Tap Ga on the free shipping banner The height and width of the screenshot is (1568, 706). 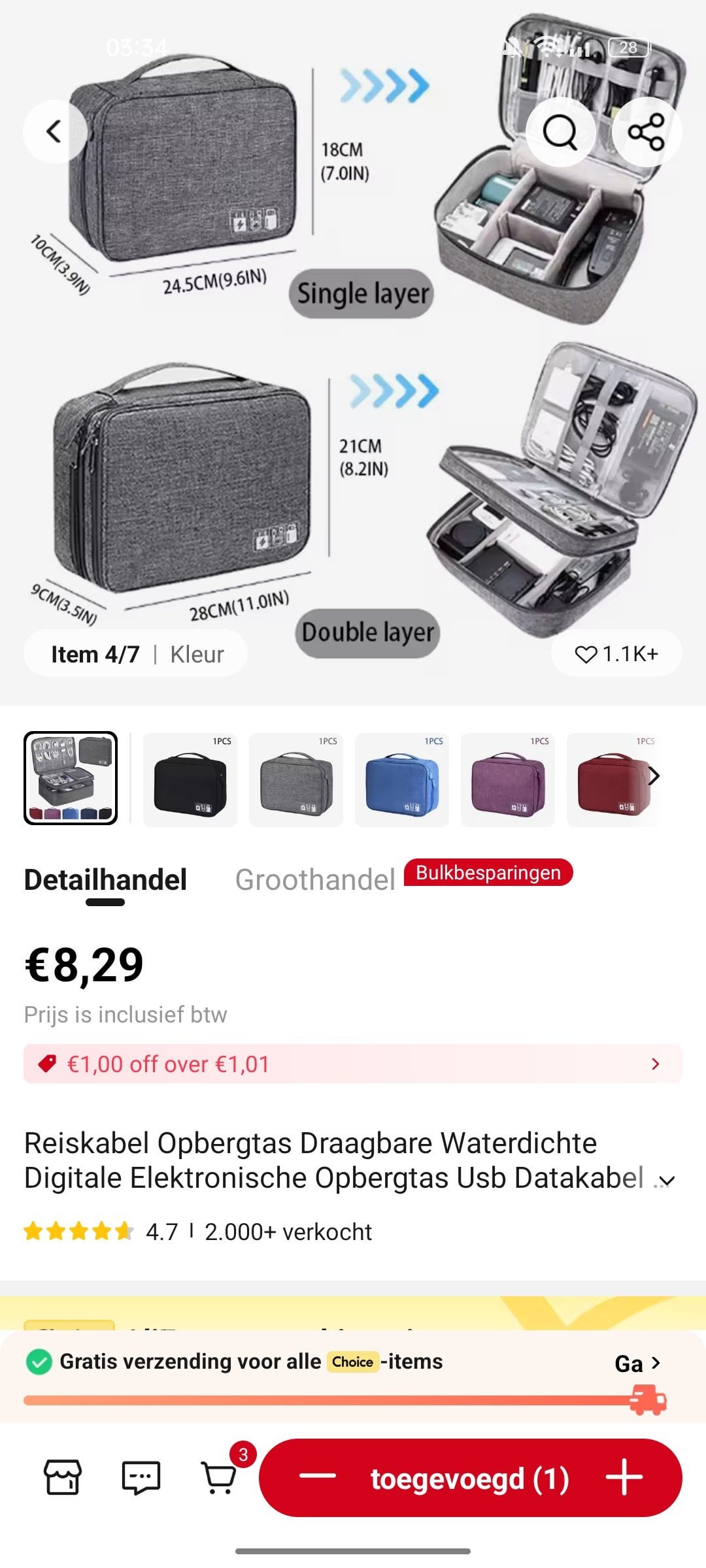[x=637, y=1363]
